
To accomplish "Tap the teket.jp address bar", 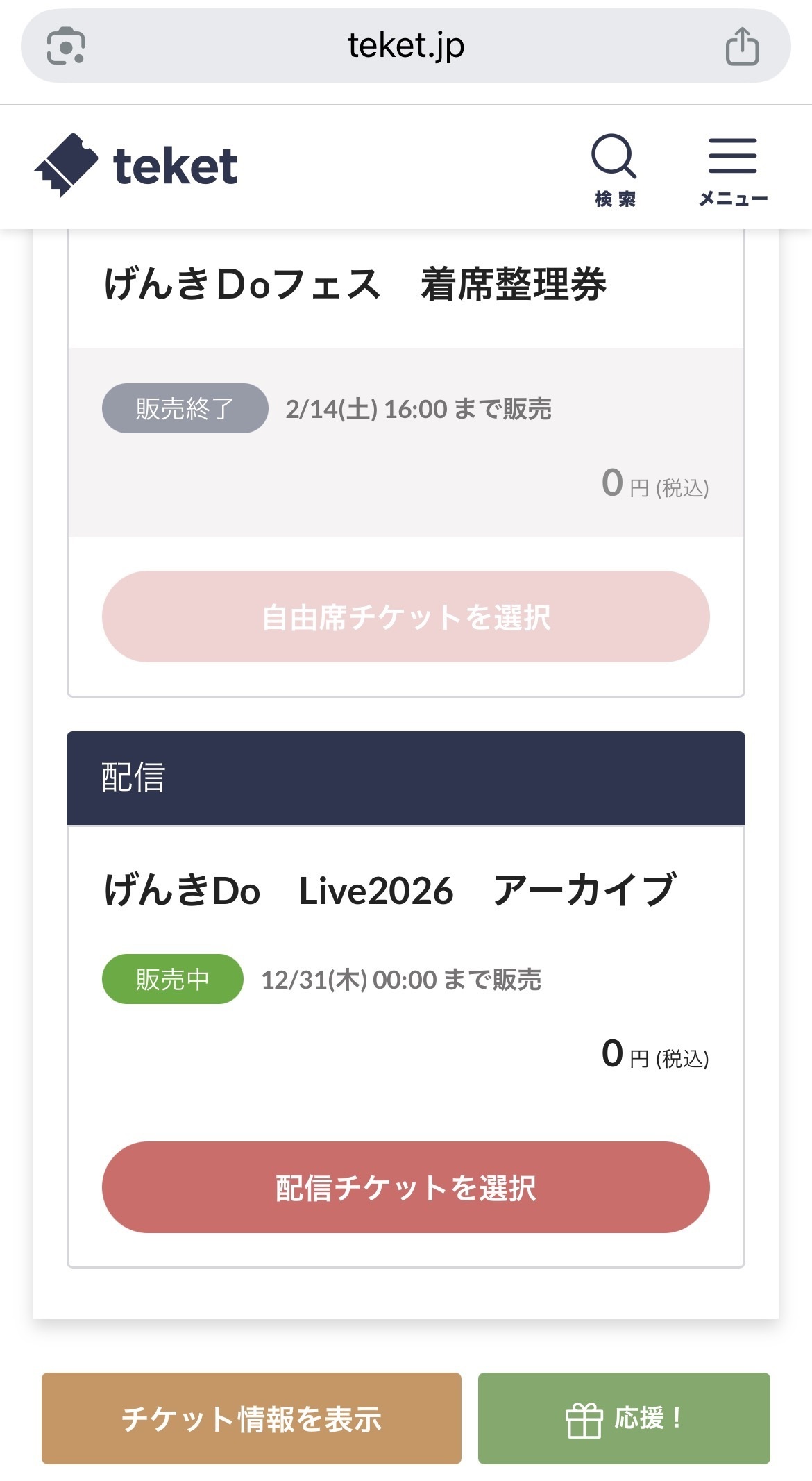I will point(405,46).
